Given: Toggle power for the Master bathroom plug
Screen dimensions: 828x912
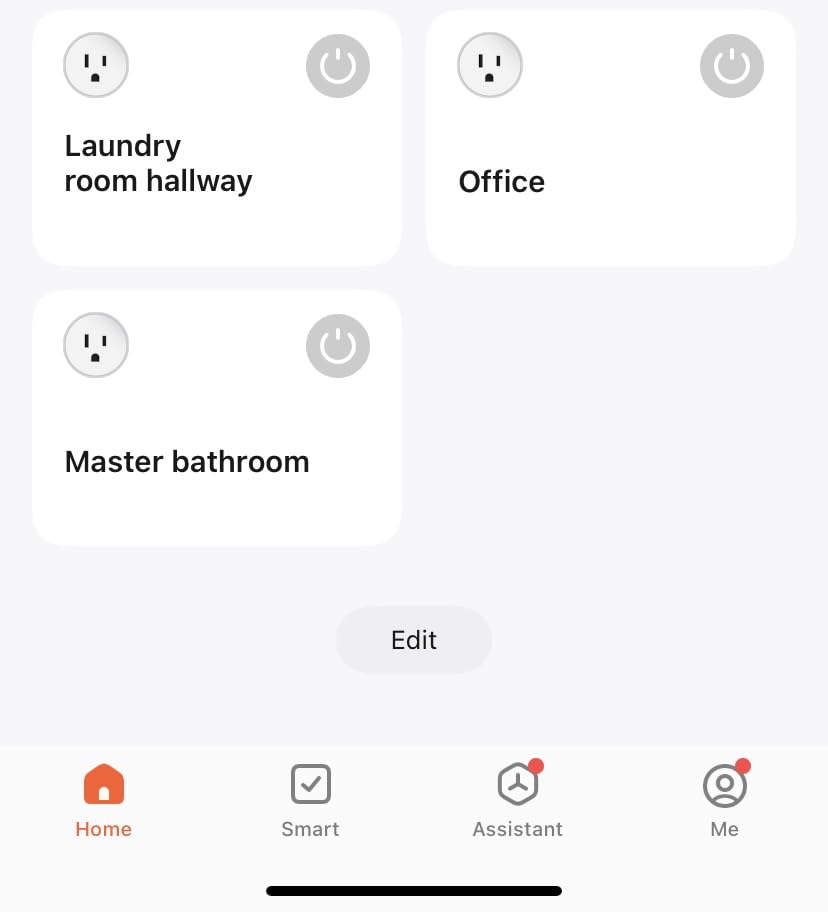Looking at the screenshot, I should (x=338, y=346).
